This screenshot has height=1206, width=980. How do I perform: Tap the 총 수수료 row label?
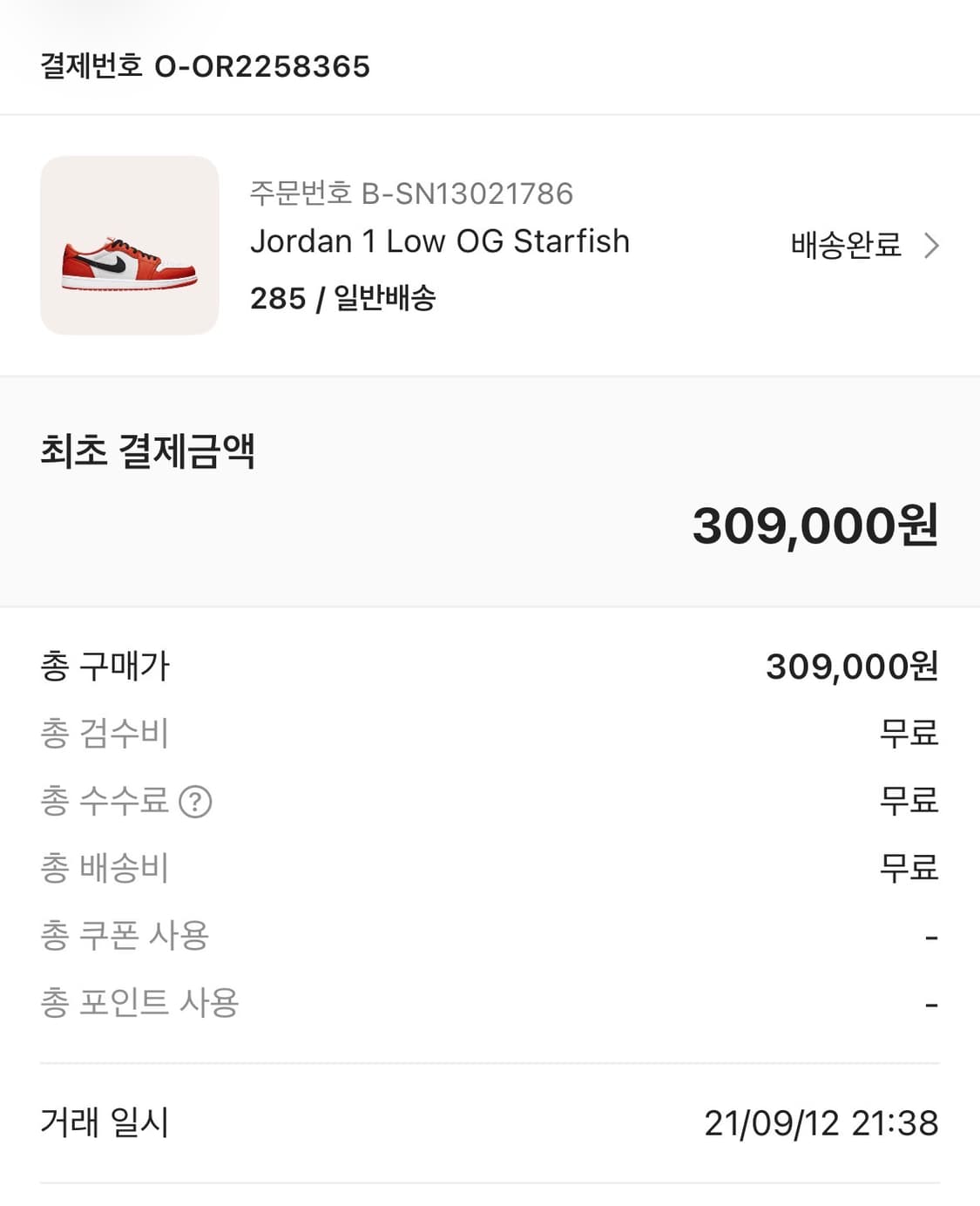pos(105,800)
